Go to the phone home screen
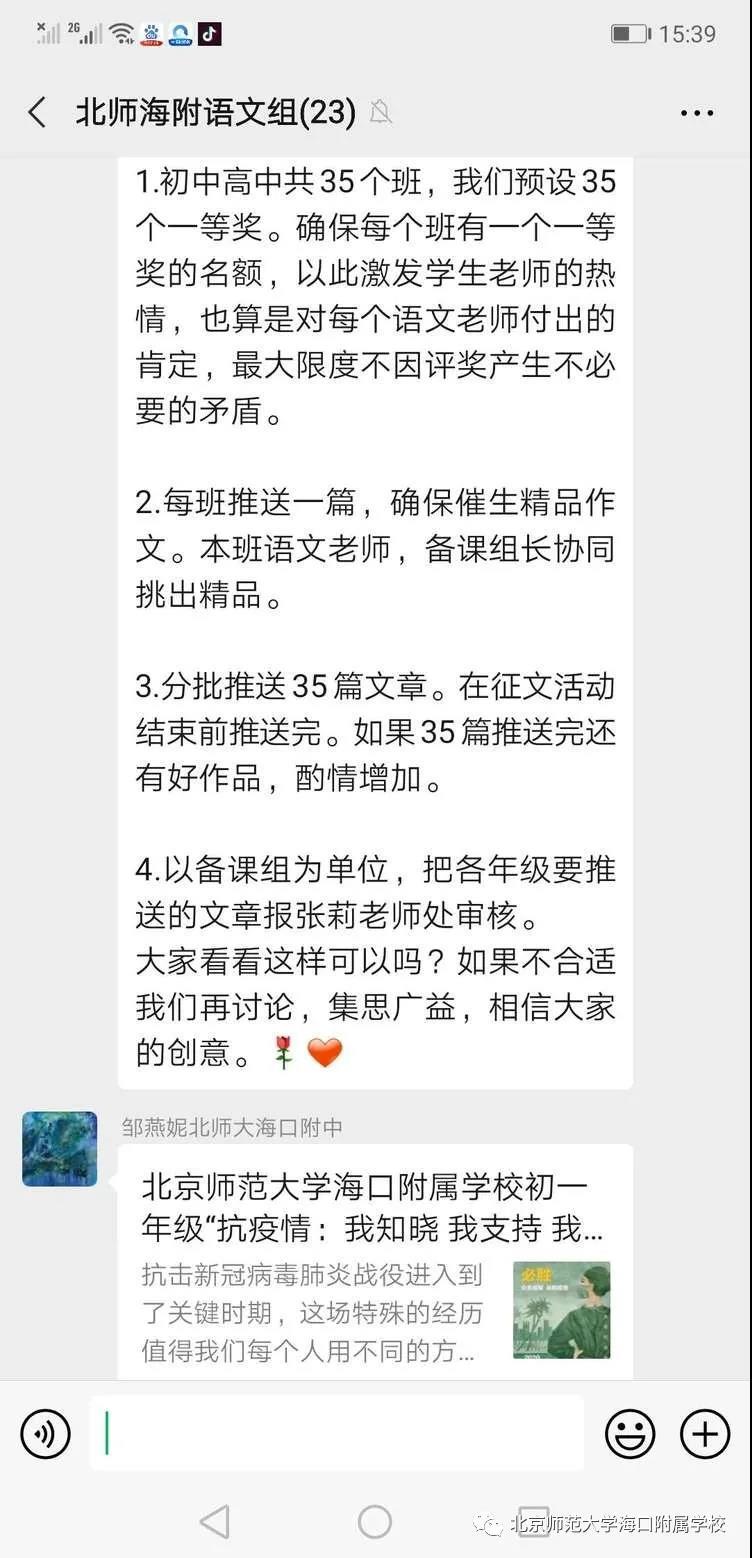752x1558 pixels. 375,1522
